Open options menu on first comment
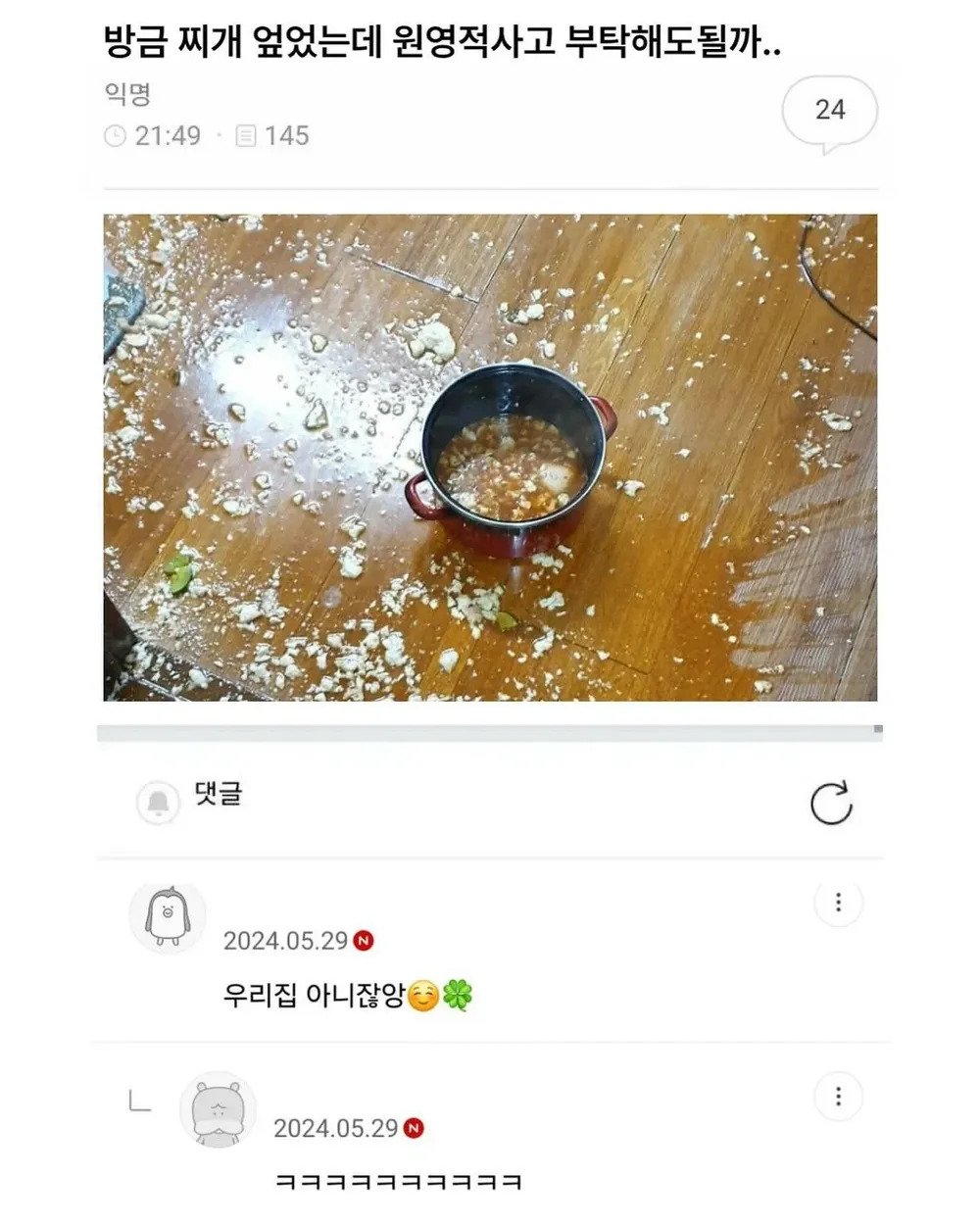This screenshot has width=980, height=1225. tap(838, 904)
